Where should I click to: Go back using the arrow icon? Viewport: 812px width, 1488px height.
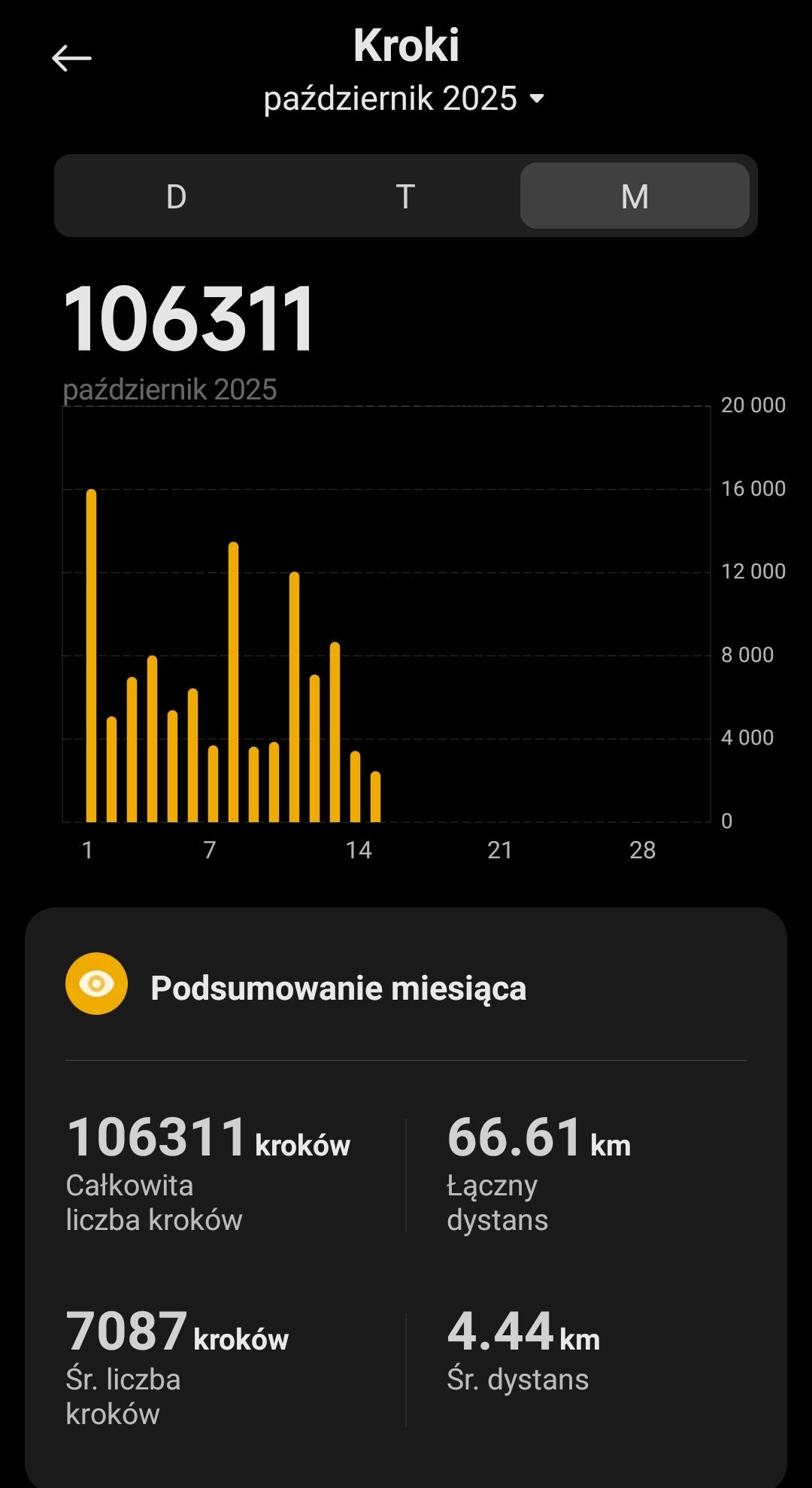pos(71,58)
